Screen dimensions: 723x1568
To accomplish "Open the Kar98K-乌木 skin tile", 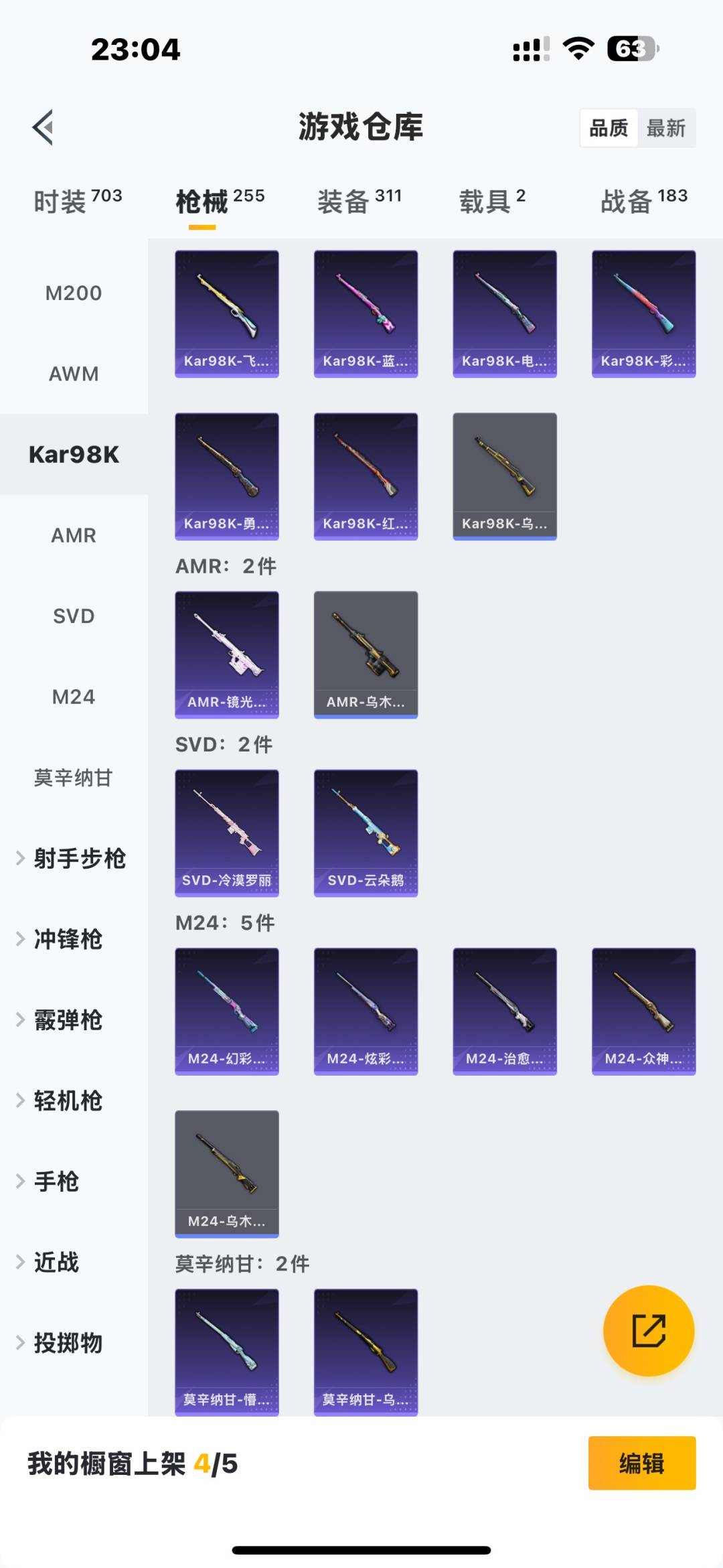I will coord(505,476).
